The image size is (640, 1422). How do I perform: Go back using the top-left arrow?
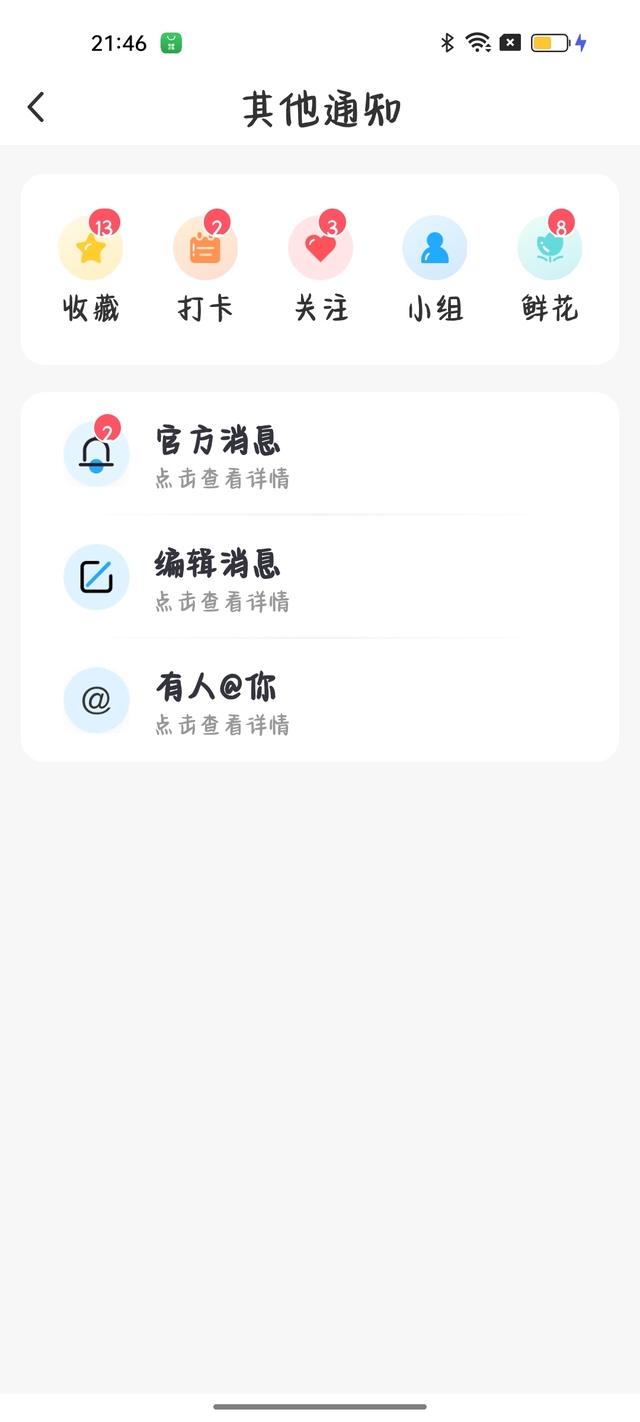(36, 107)
